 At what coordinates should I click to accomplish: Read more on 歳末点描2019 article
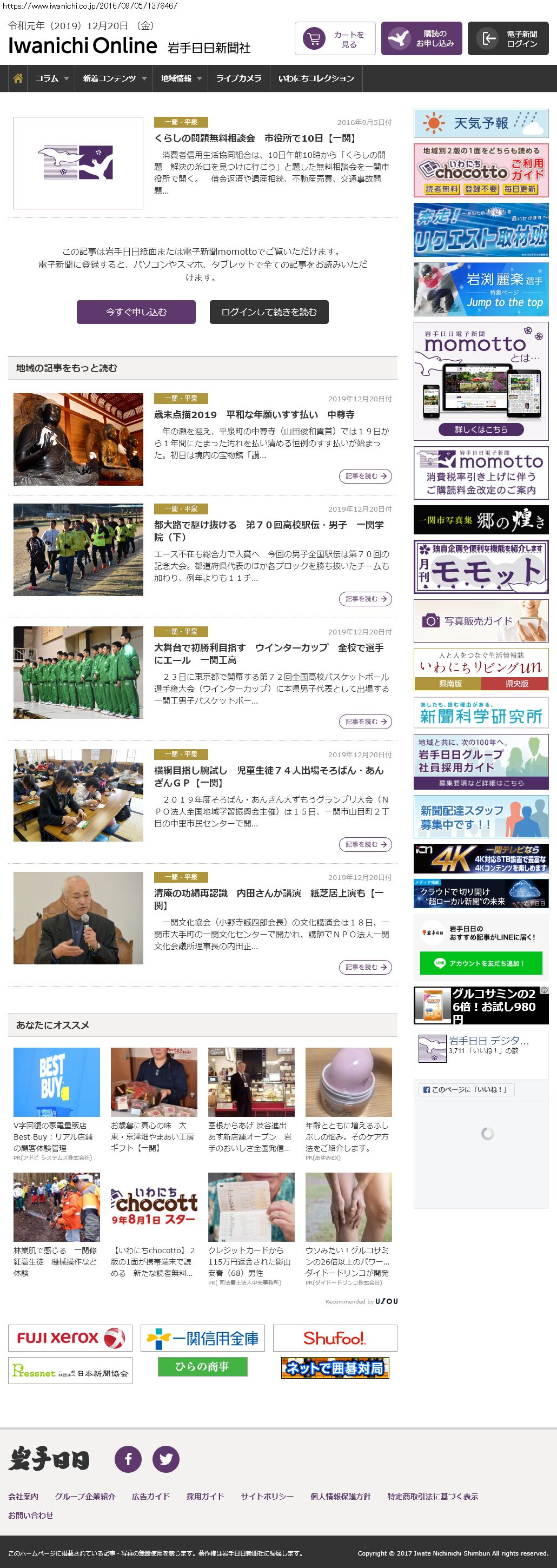(x=364, y=476)
